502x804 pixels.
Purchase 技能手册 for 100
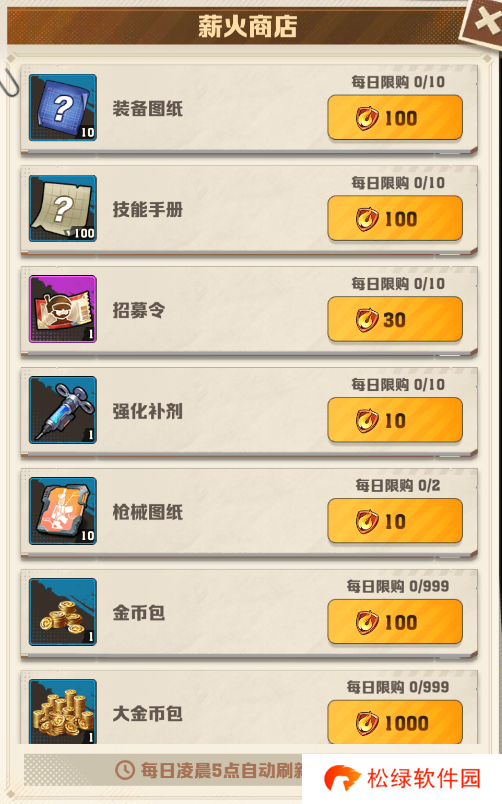click(395, 218)
